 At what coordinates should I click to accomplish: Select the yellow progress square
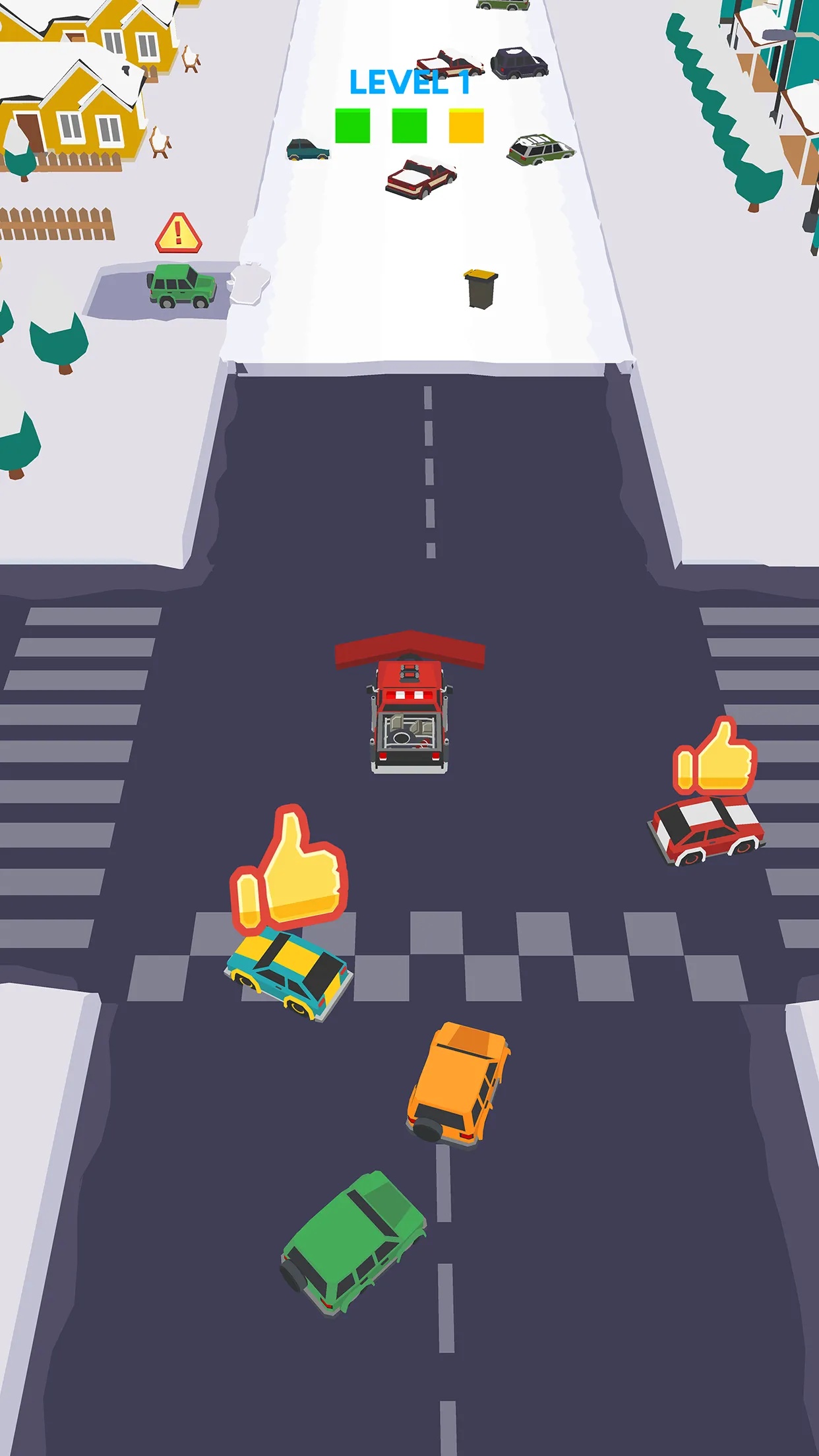pyautogui.click(x=466, y=125)
